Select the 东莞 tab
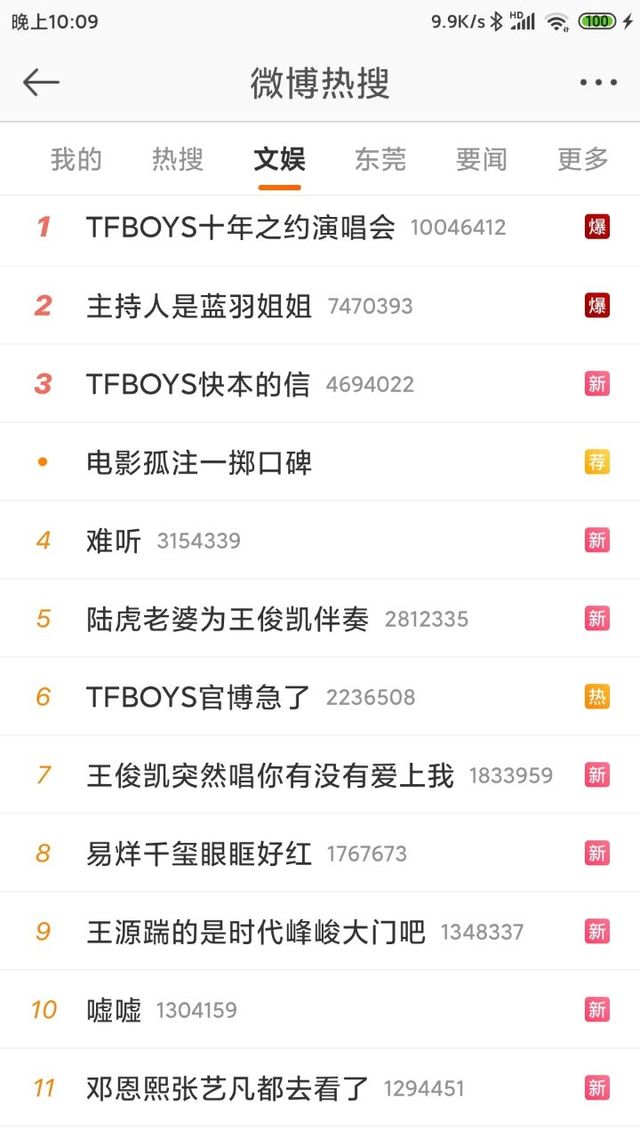 [x=380, y=159]
